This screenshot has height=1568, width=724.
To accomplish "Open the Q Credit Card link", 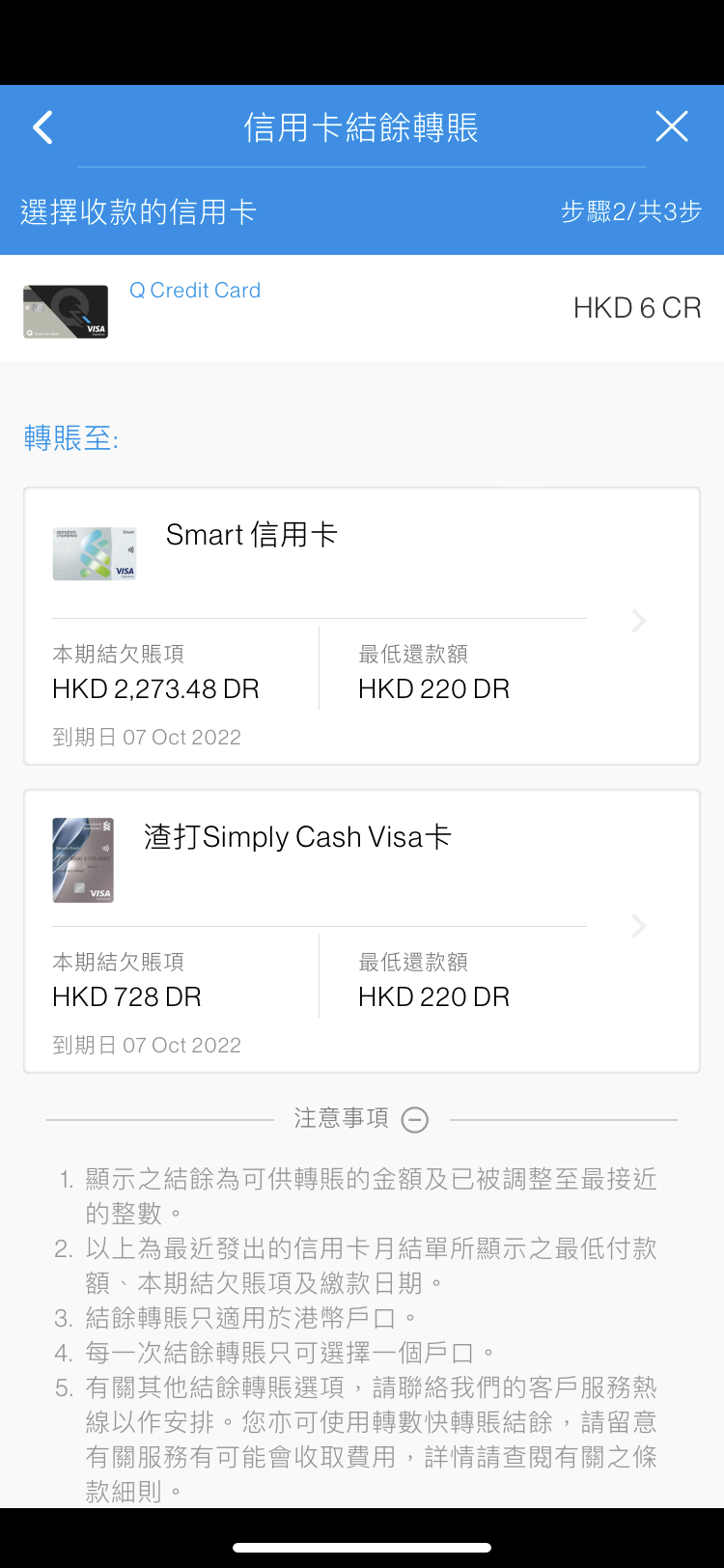I will pos(194,290).
